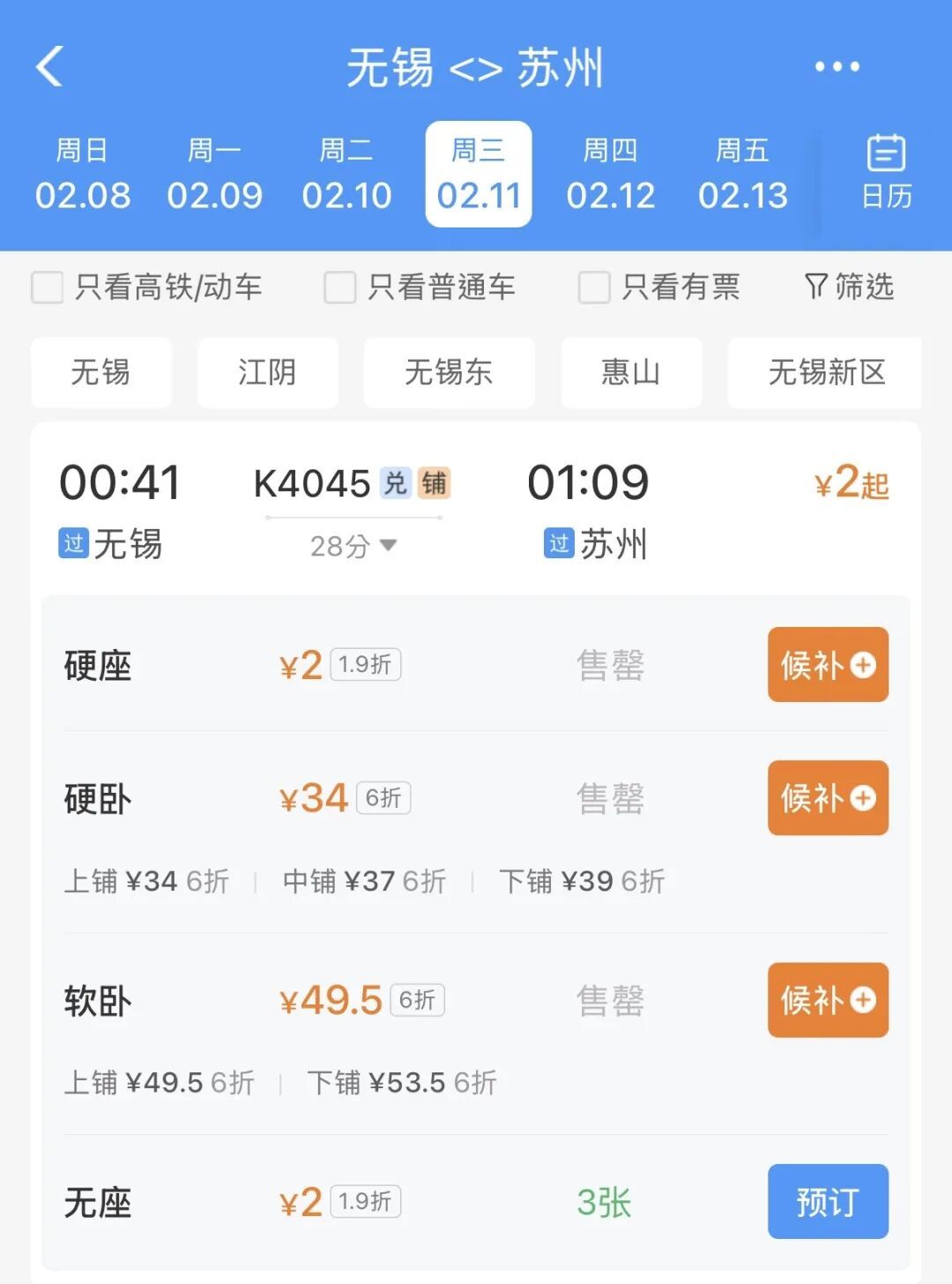Switch to the 无锡东 station tab
Image resolution: width=952 pixels, height=1284 pixels.
tap(449, 373)
